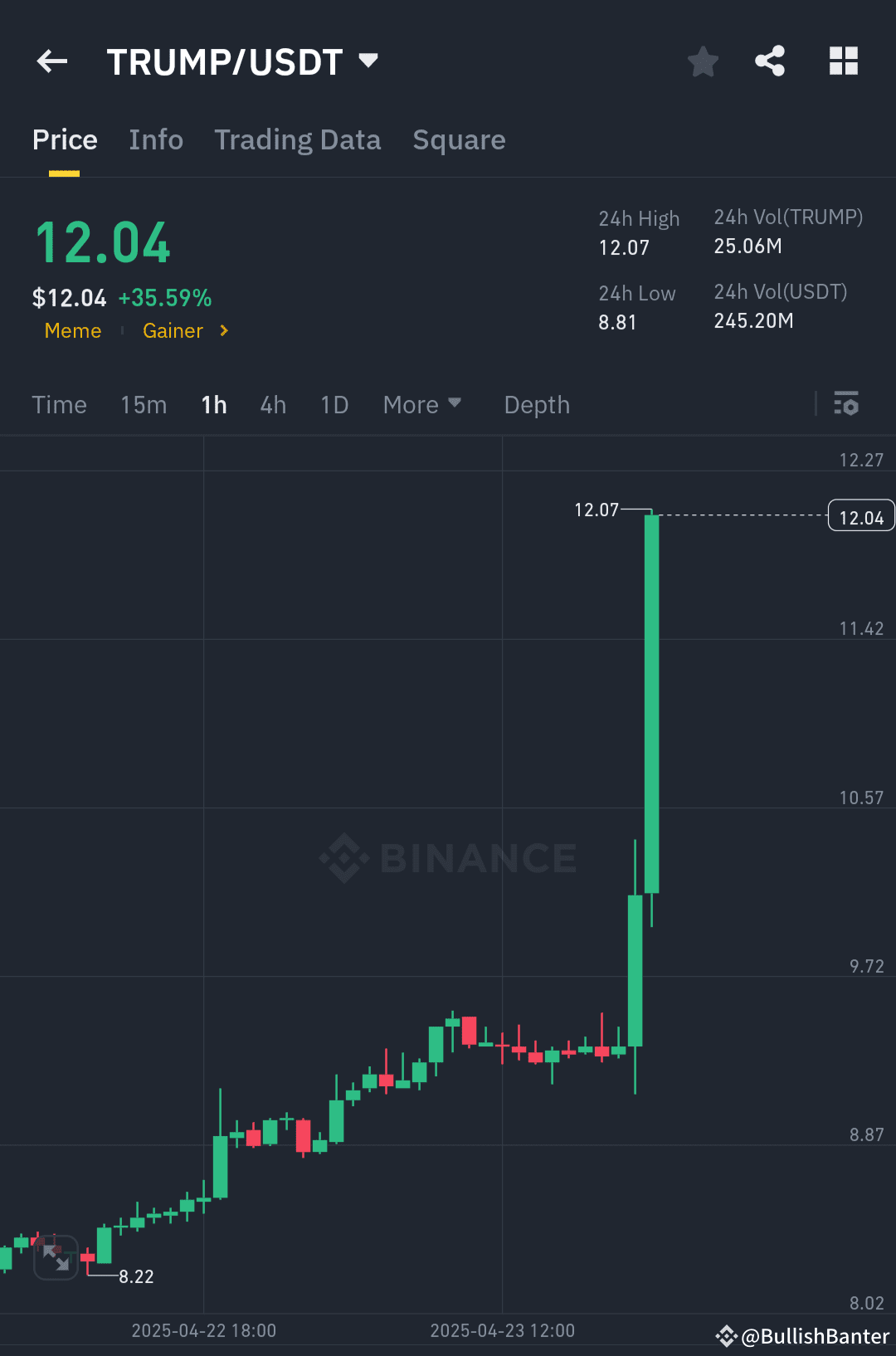
Task: Open the Depth chart view
Action: (536, 405)
